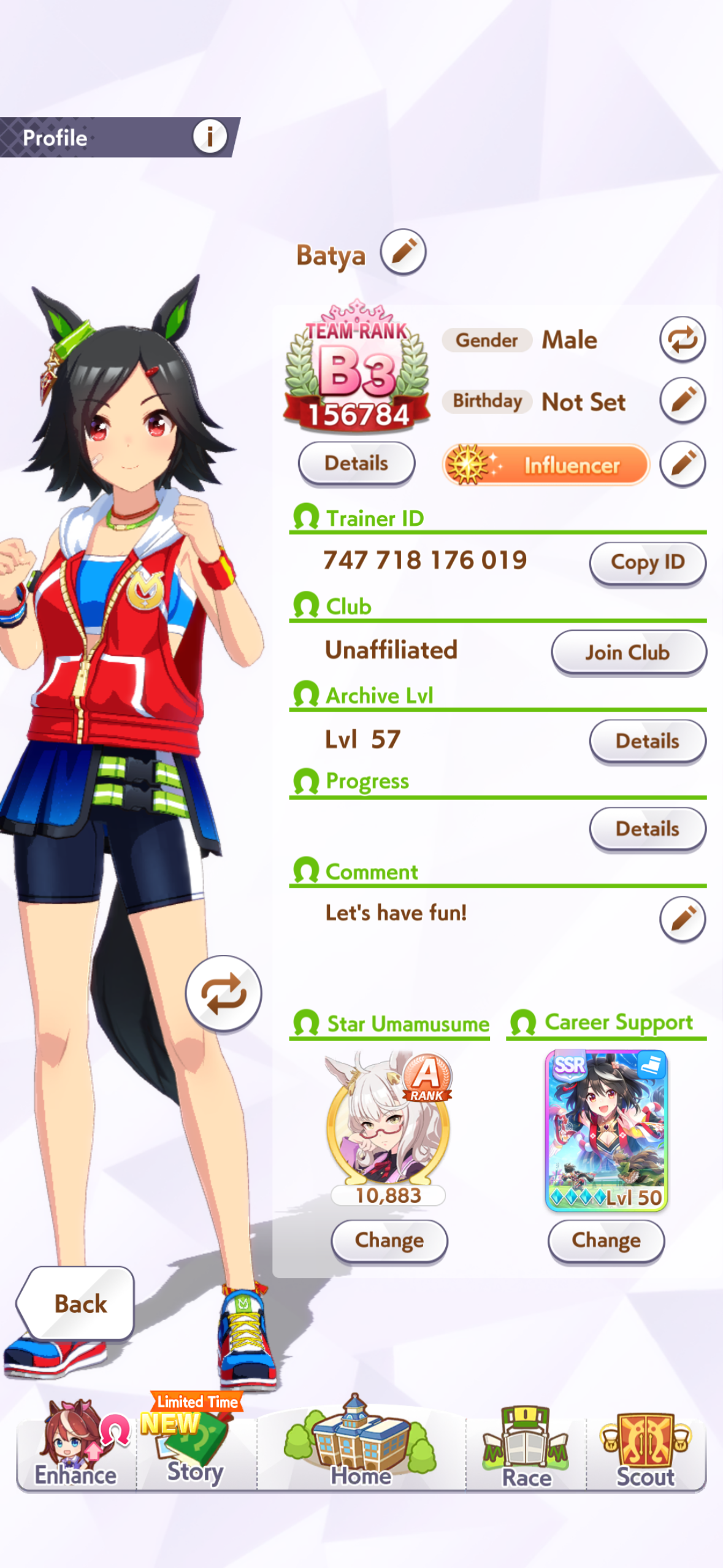Image resolution: width=723 pixels, height=1568 pixels.
Task: Copy the Trainer ID
Action: pos(647,562)
